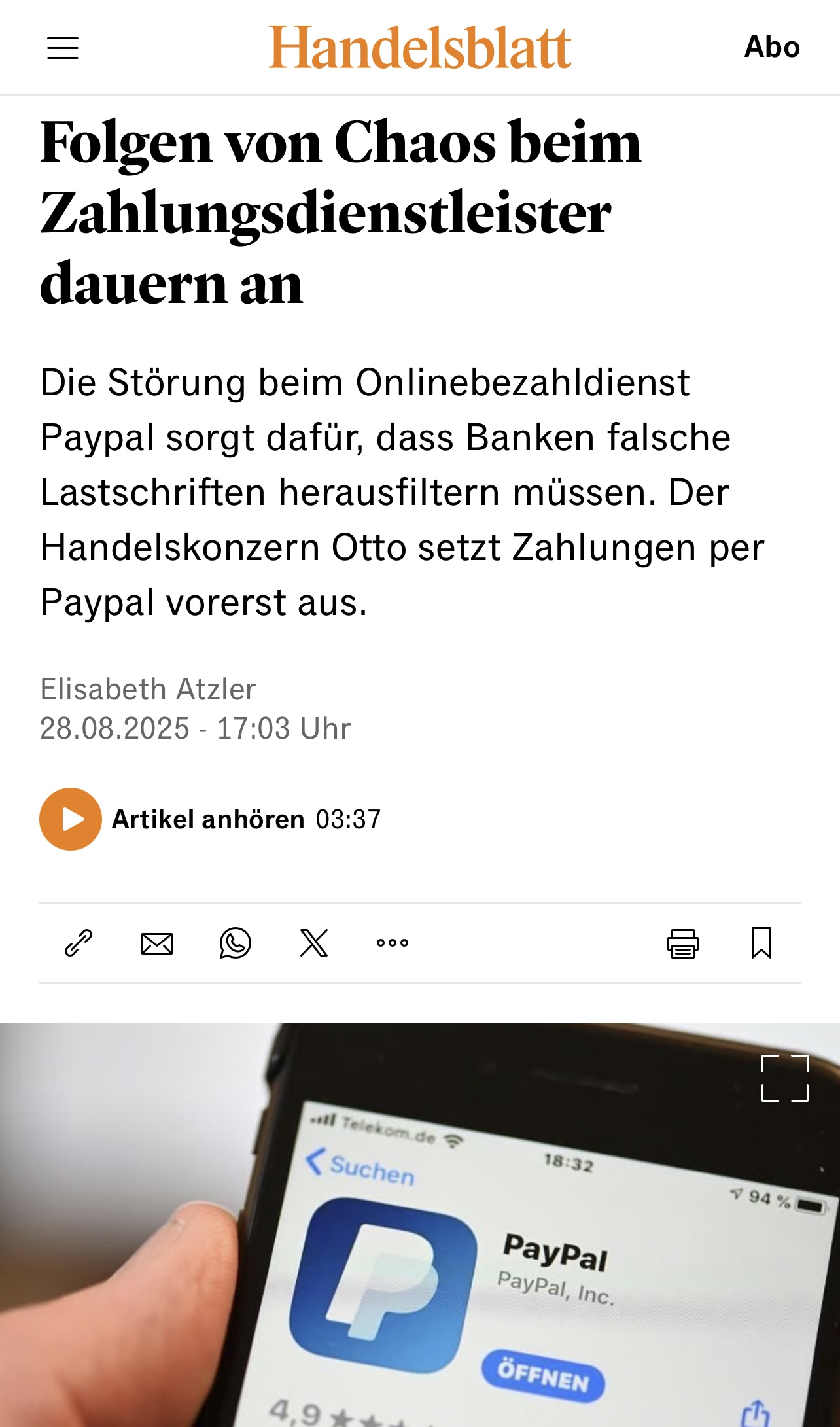Print this article
The height and width of the screenshot is (1427, 840).
(x=683, y=943)
